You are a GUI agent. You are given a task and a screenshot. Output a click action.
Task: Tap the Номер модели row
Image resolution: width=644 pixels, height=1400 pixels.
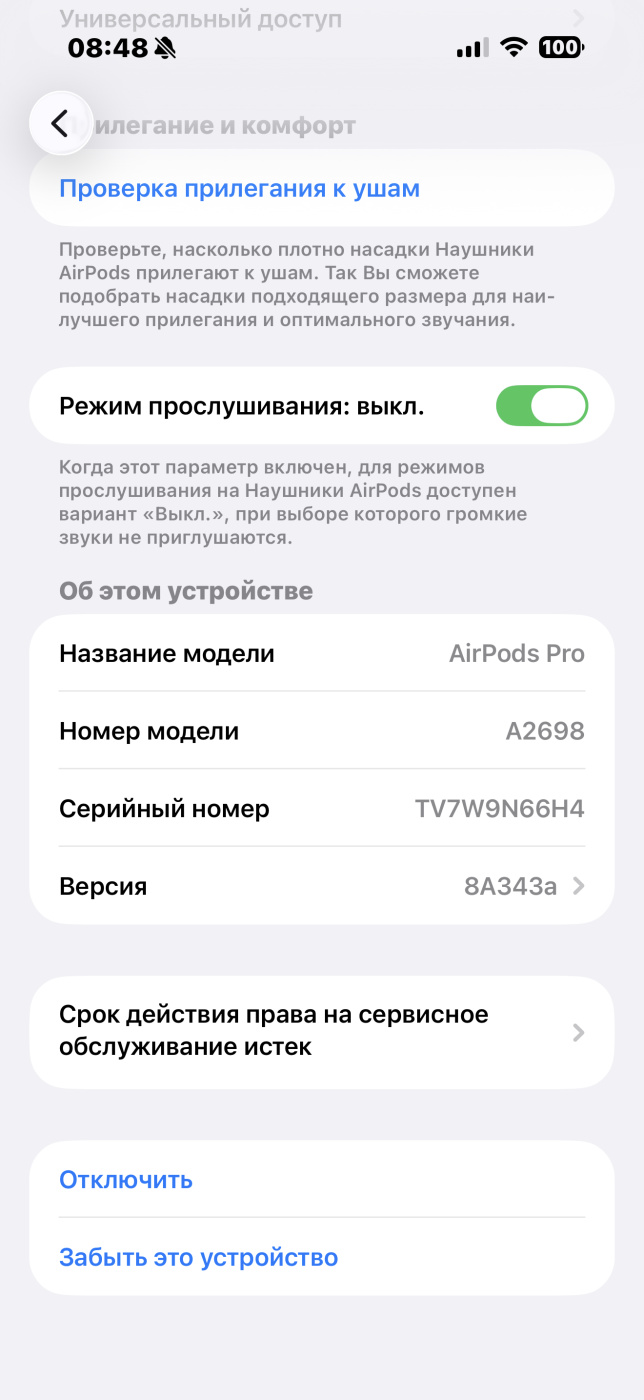[x=322, y=731]
